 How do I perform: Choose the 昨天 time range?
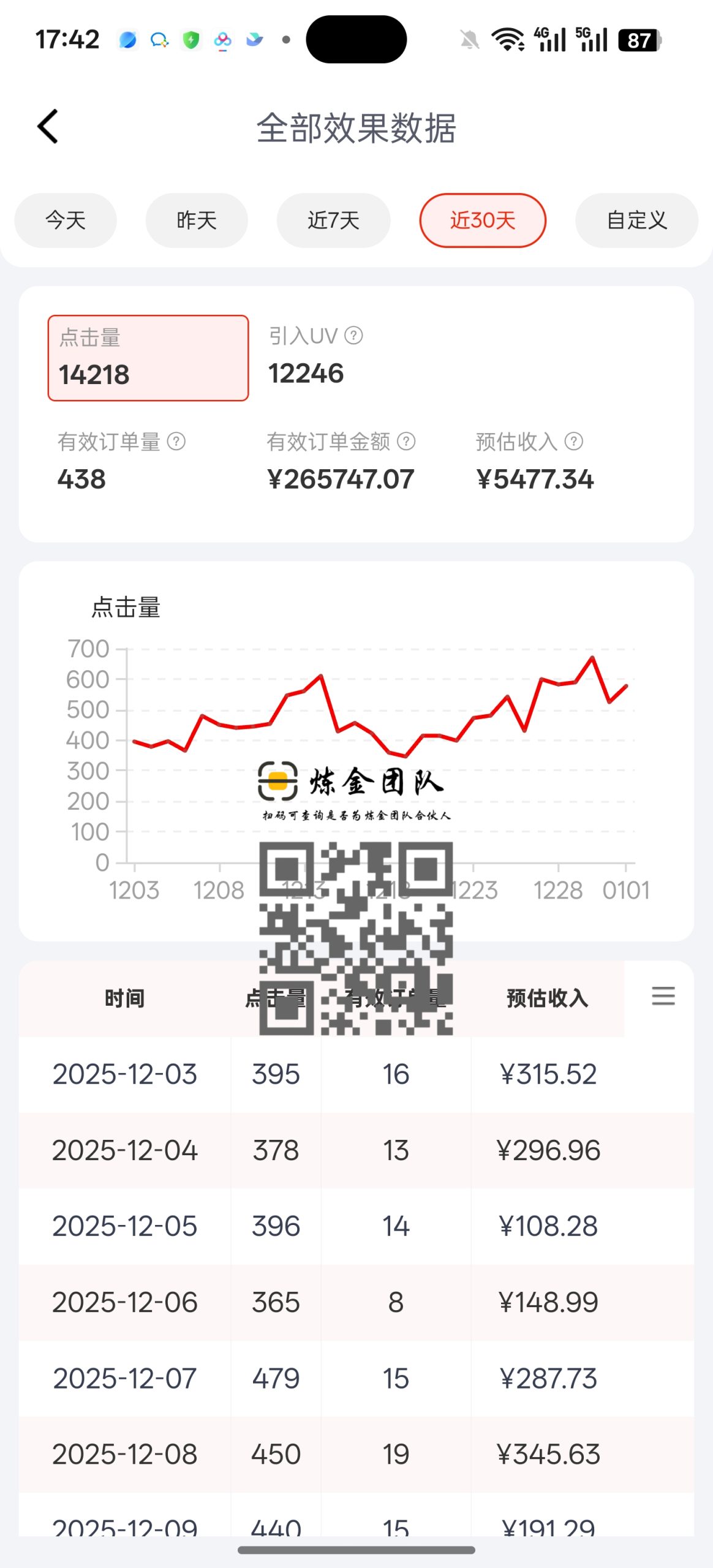point(196,221)
